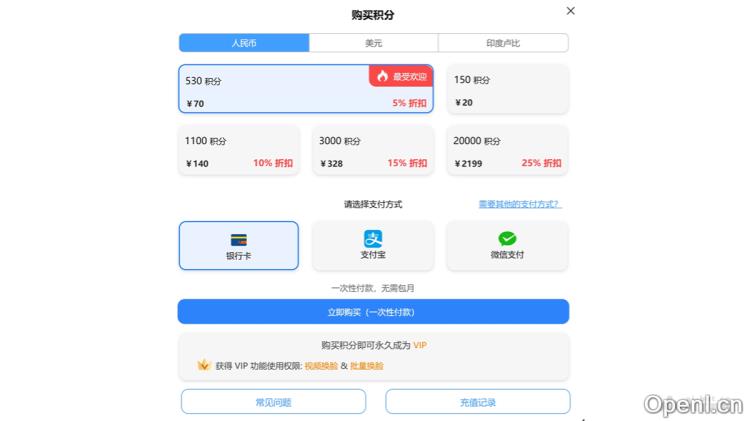Choose the 530 积分 package
Viewport: 750px width, 421px height.
(x=305, y=89)
